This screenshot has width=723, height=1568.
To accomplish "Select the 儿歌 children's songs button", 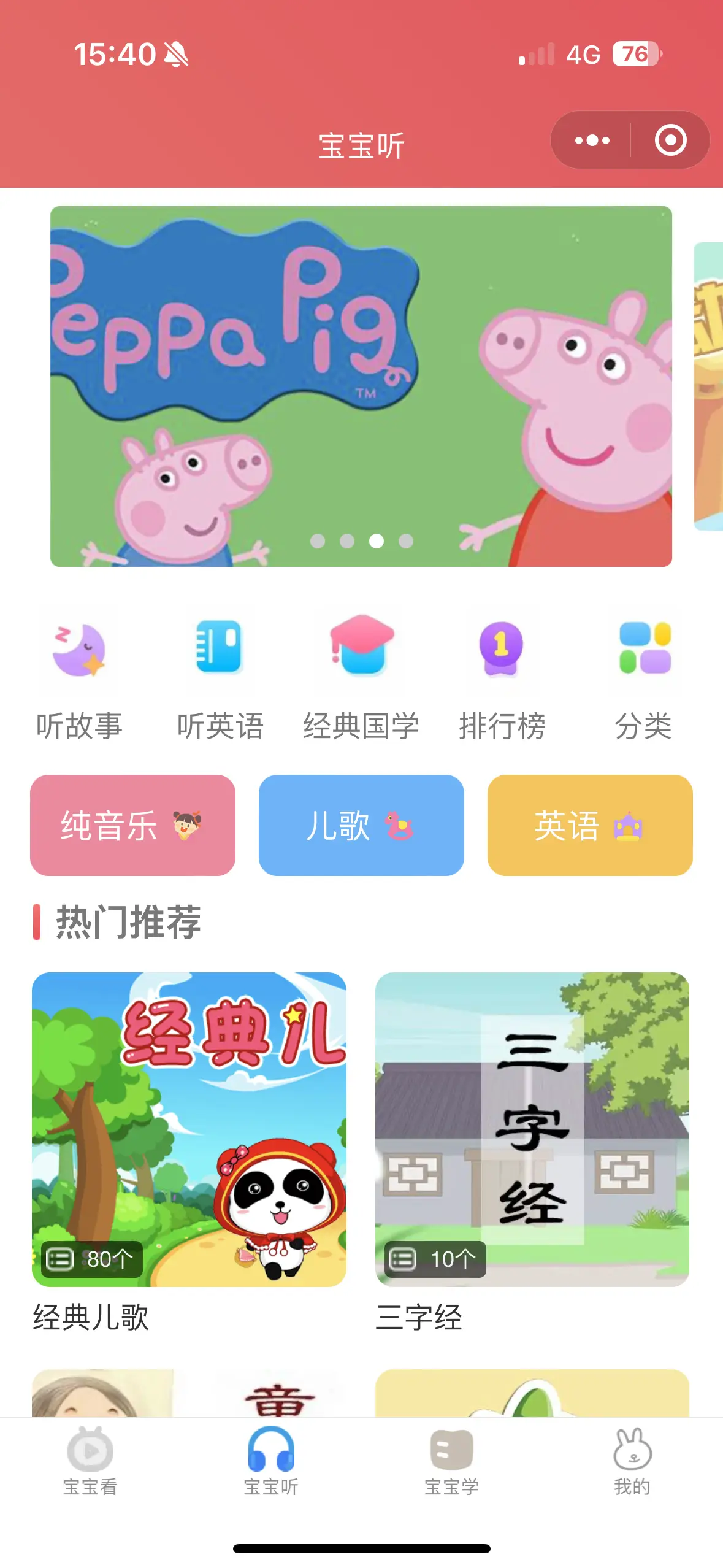I will click(x=361, y=825).
